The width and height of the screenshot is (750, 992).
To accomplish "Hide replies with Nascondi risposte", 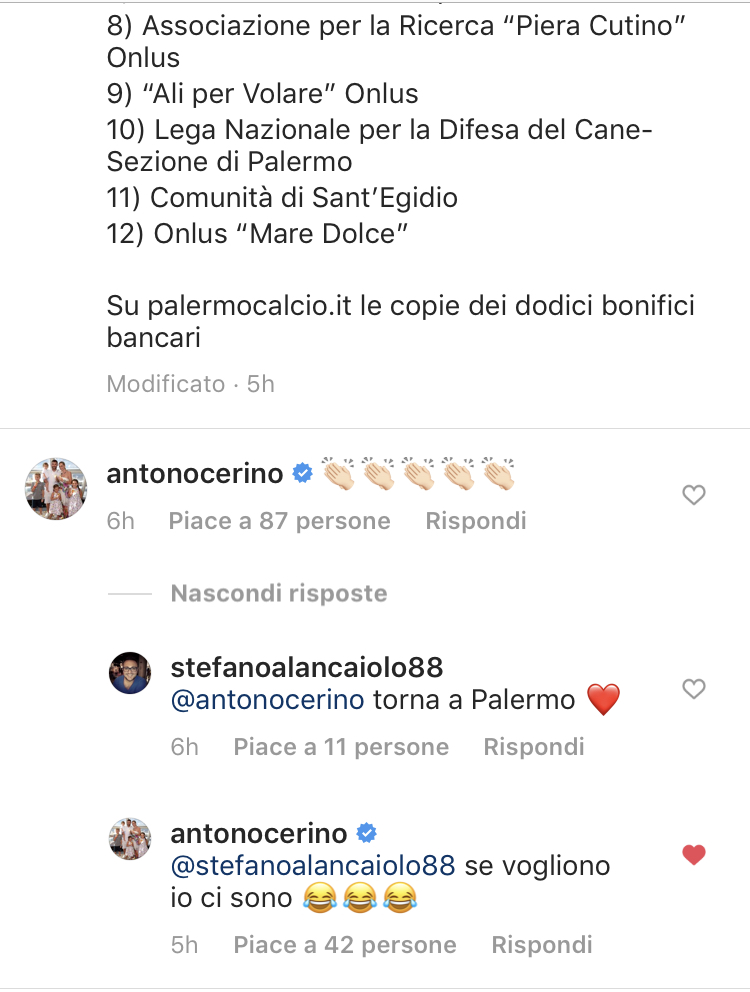I will [x=278, y=593].
